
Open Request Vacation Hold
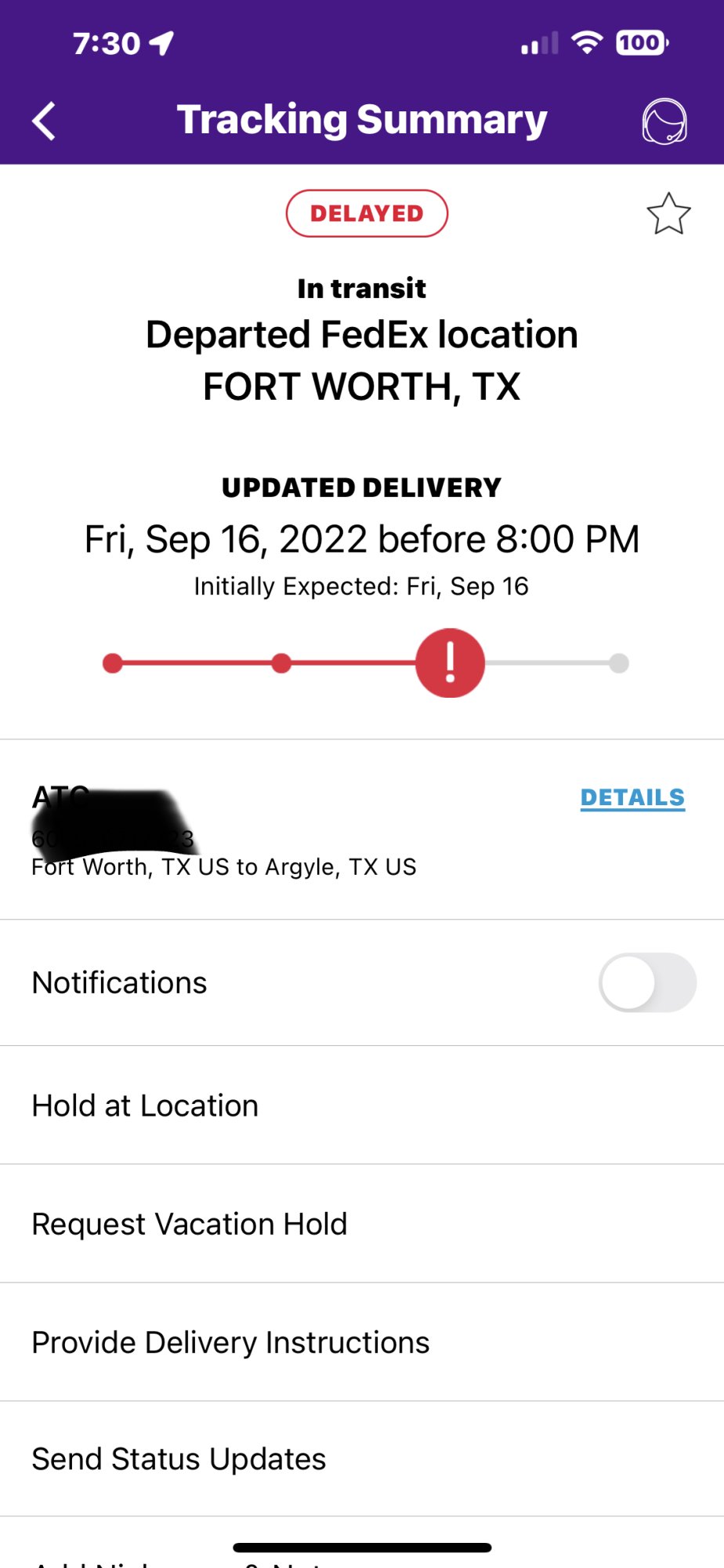point(190,1224)
